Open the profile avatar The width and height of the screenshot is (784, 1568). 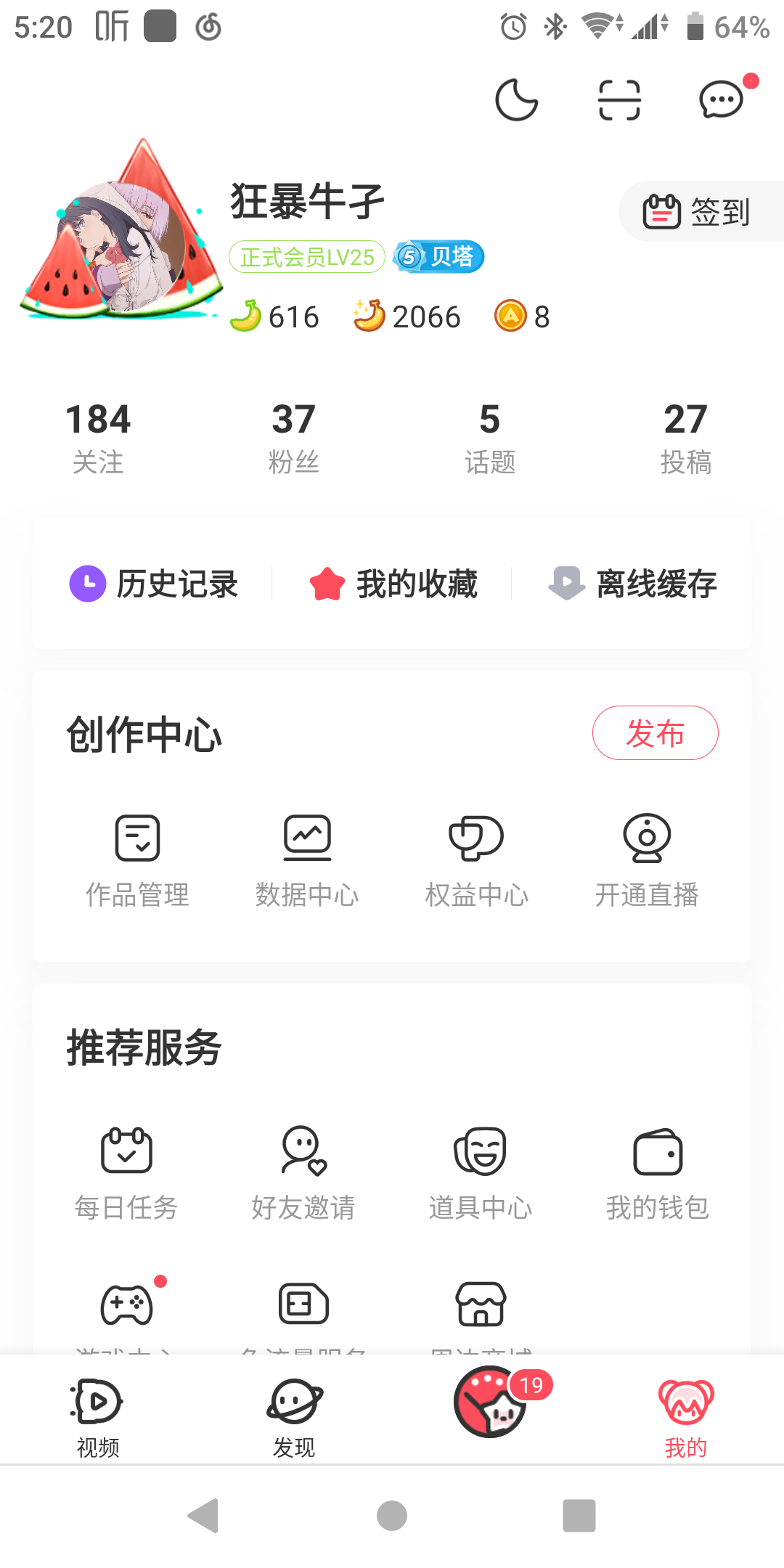click(122, 240)
